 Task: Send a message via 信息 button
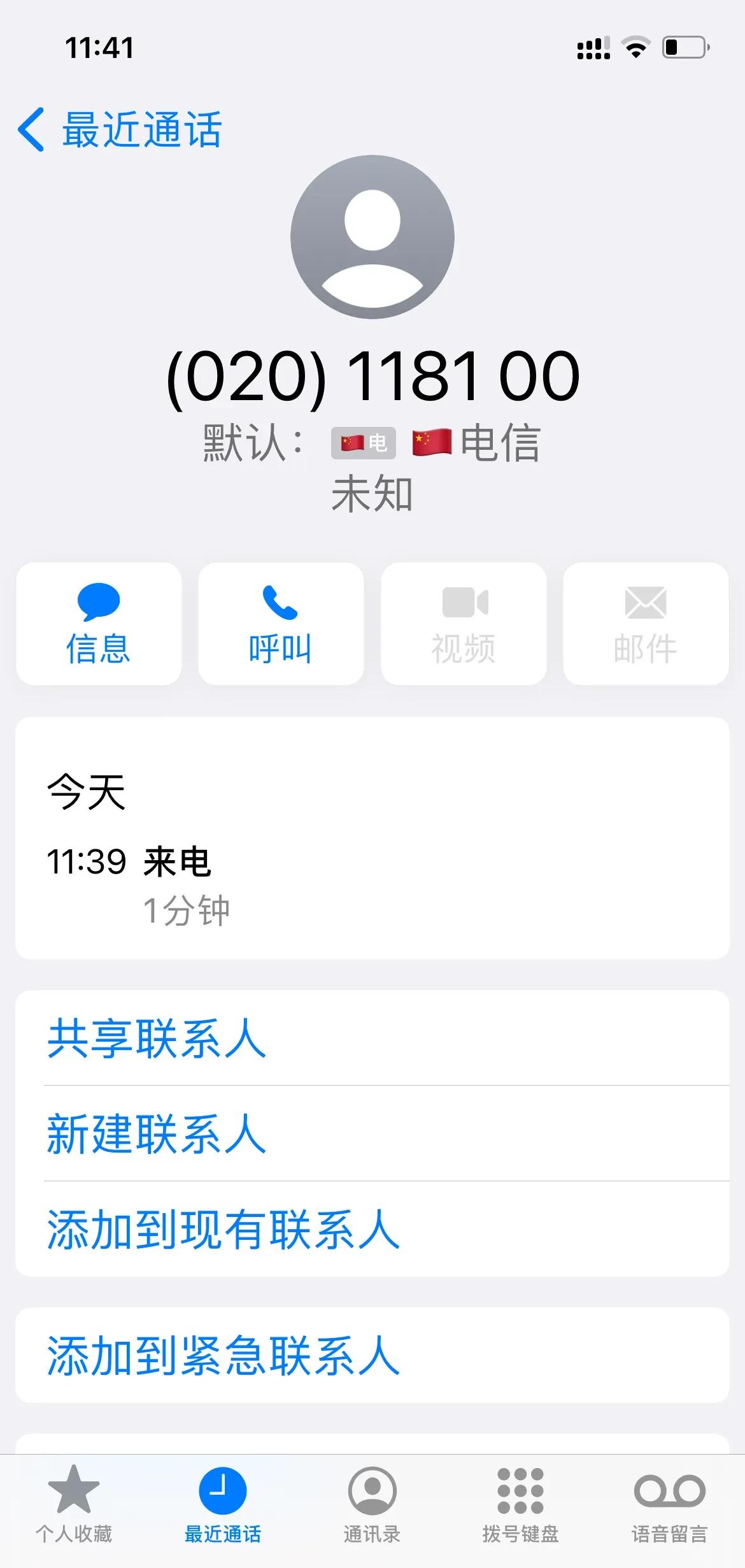click(99, 624)
